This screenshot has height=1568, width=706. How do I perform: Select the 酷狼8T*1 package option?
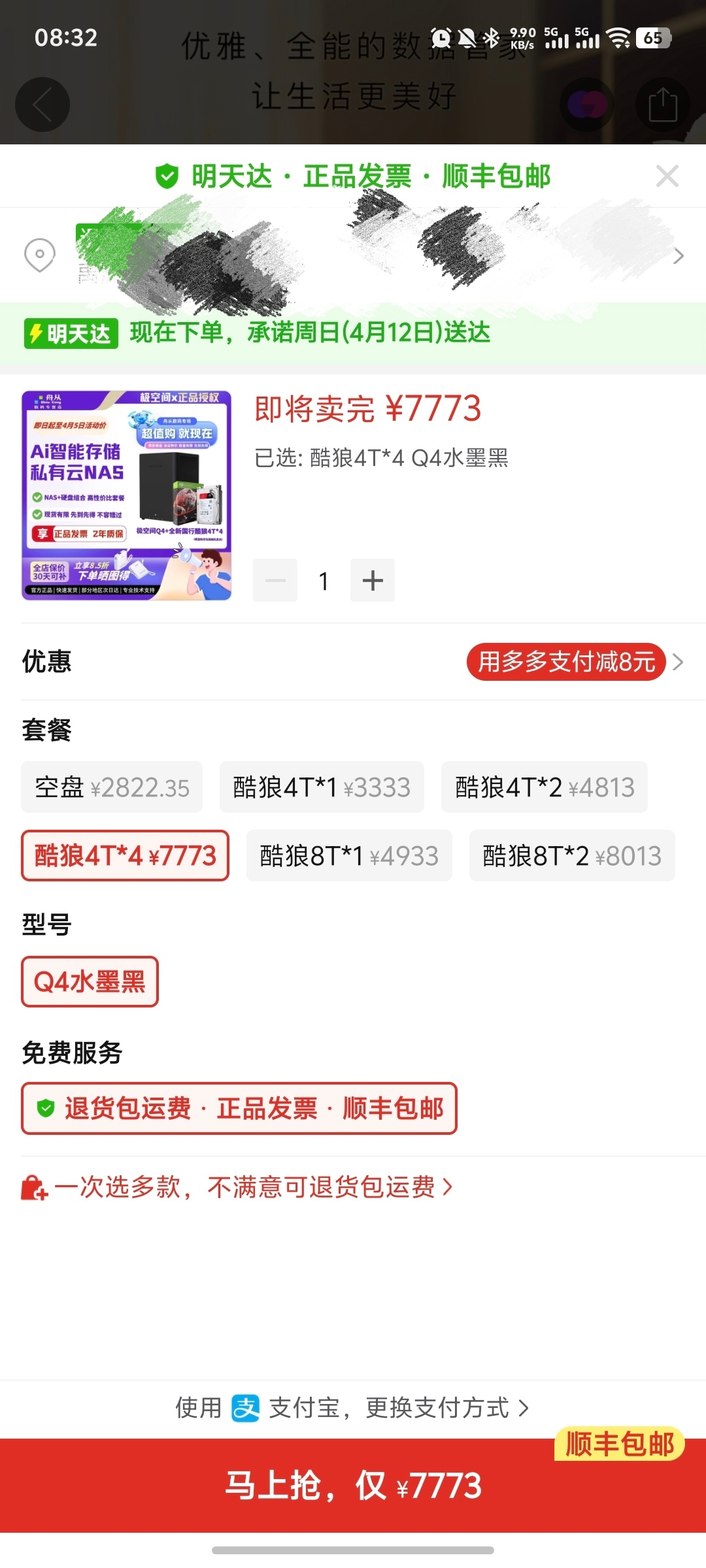tap(348, 856)
